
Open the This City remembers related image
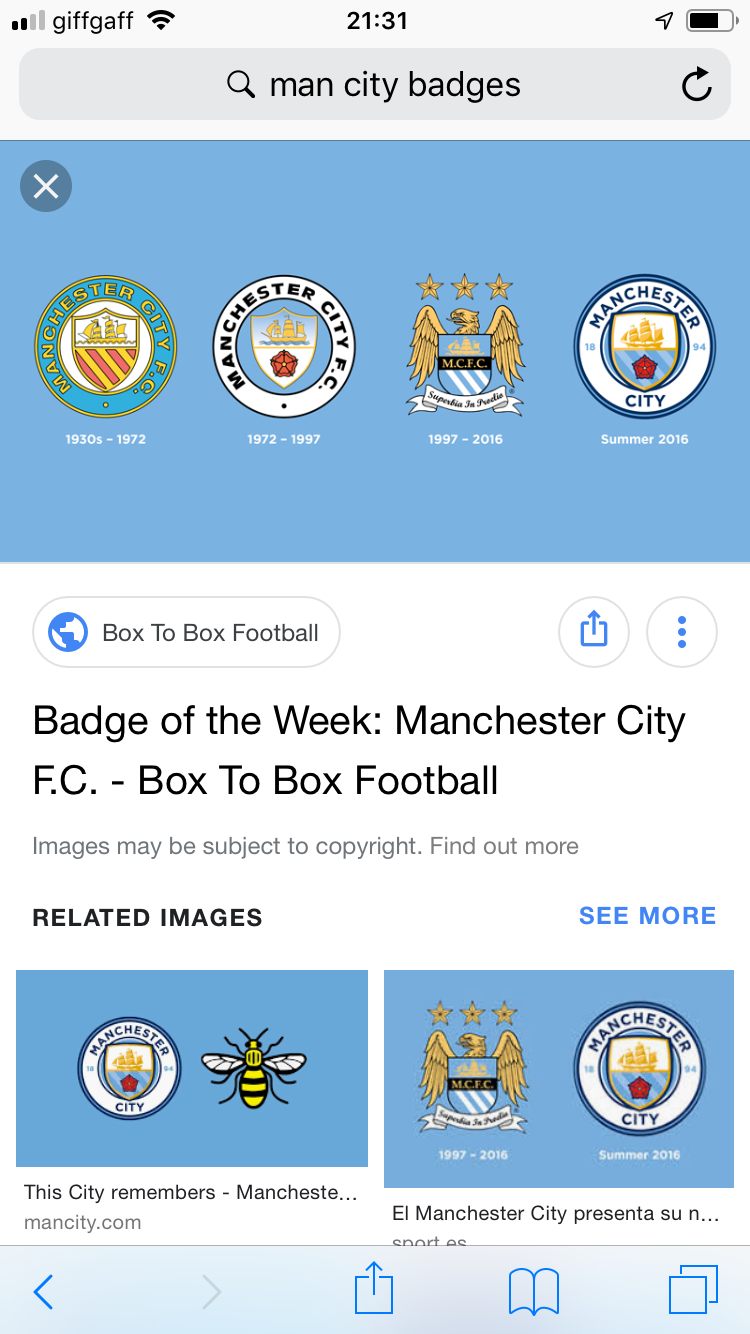(192, 1068)
